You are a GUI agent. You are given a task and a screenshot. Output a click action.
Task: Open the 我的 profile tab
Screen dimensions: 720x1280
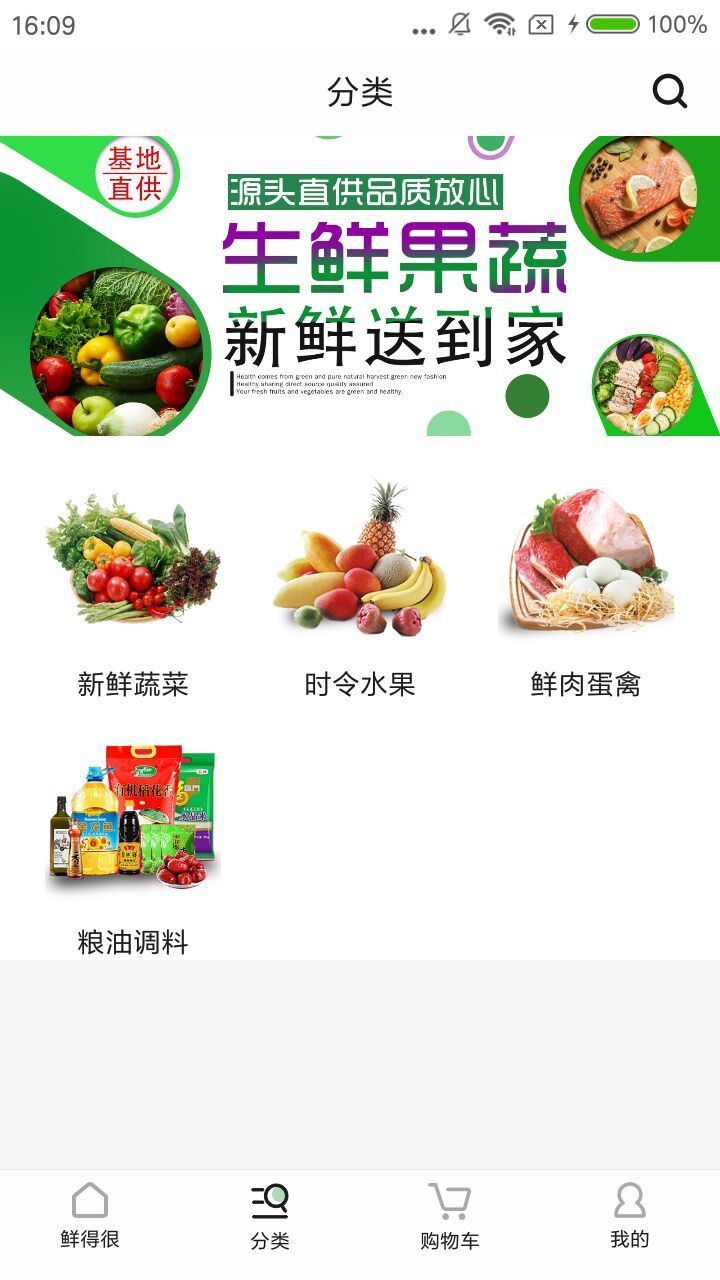(630, 1215)
